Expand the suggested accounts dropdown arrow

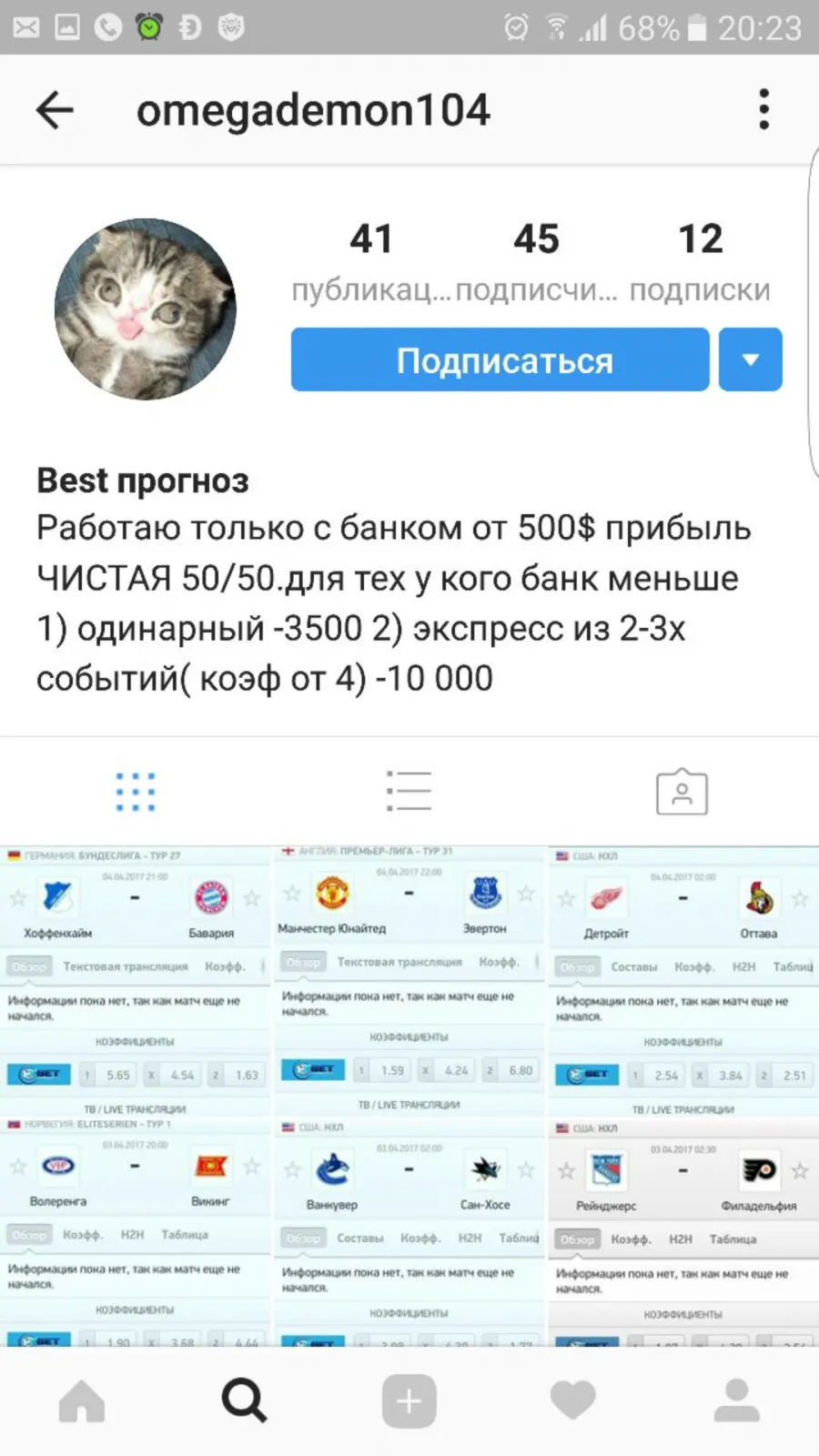750,359
